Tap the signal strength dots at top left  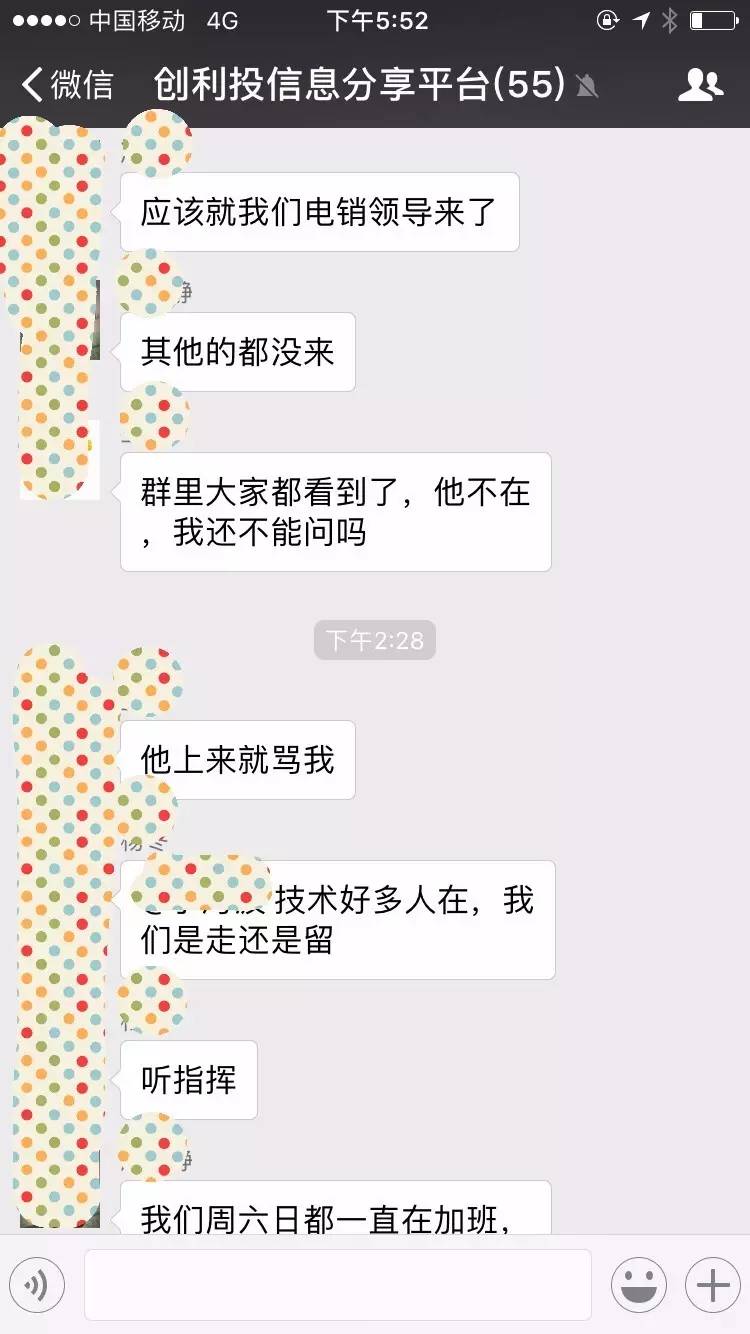tap(45, 18)
